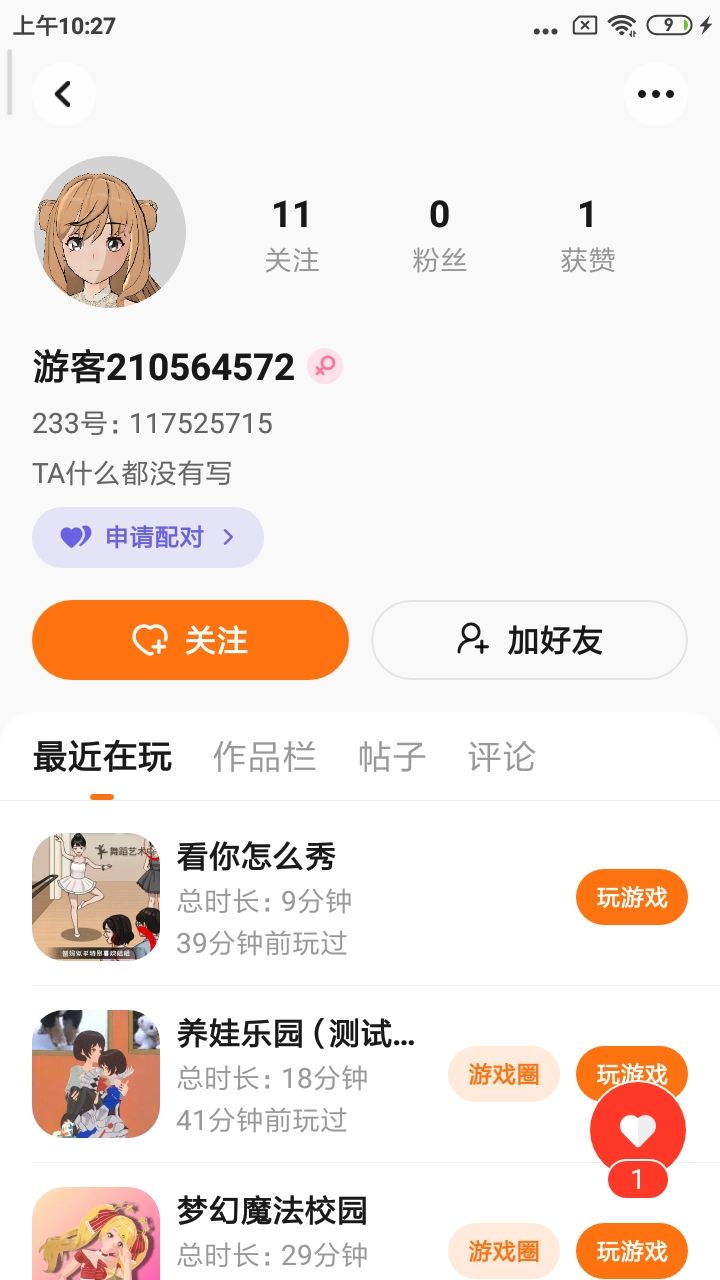Tap the 申请配对 pairing request chip
This screenshot has height=1280, width=720.
click(x=148, y=537)
